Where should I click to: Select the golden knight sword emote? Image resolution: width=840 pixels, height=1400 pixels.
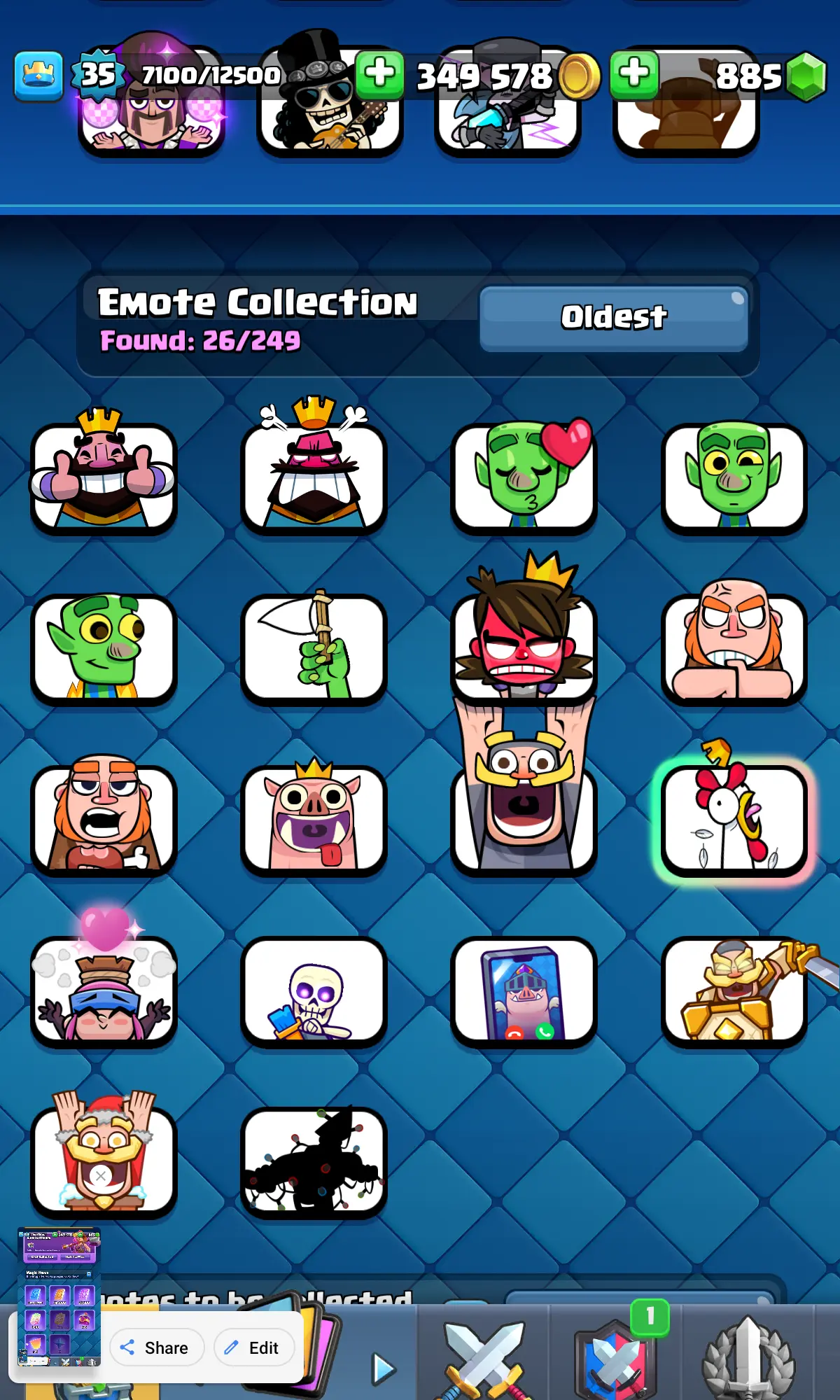(x=734, y=990)
